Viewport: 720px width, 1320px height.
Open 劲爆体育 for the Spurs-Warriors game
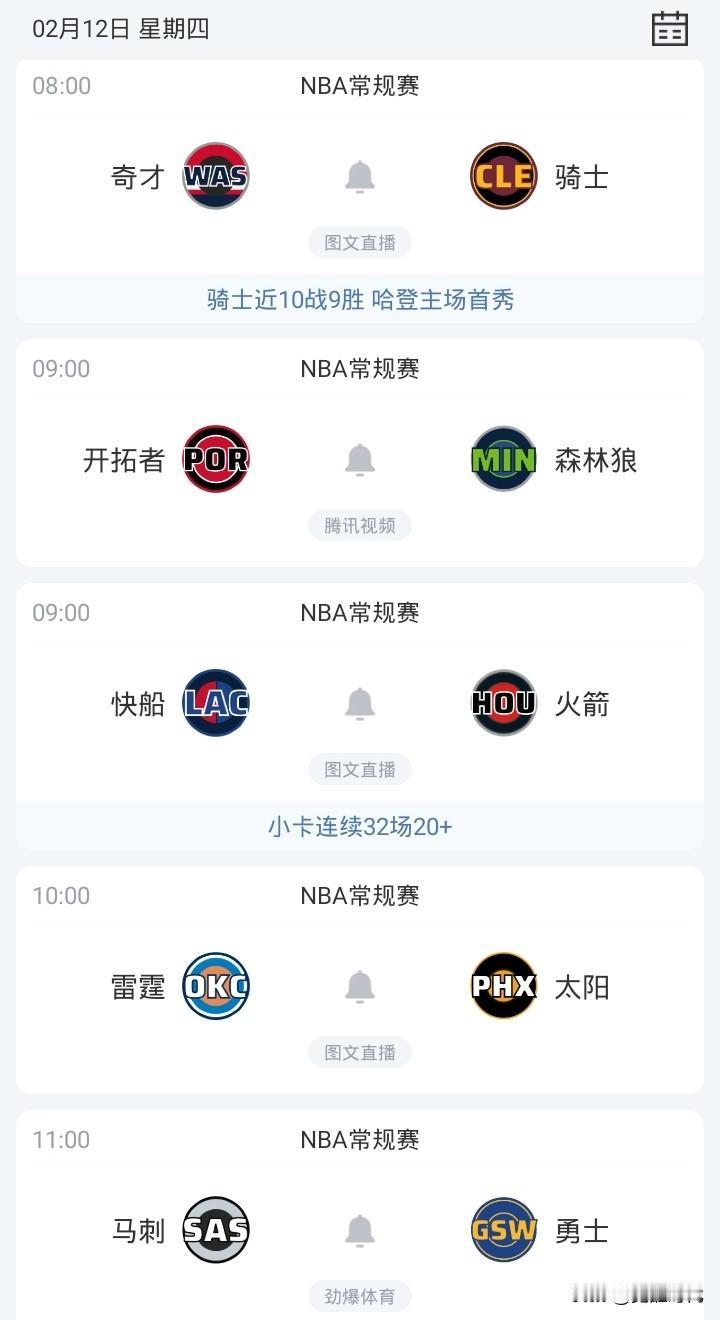point(359,1297)
